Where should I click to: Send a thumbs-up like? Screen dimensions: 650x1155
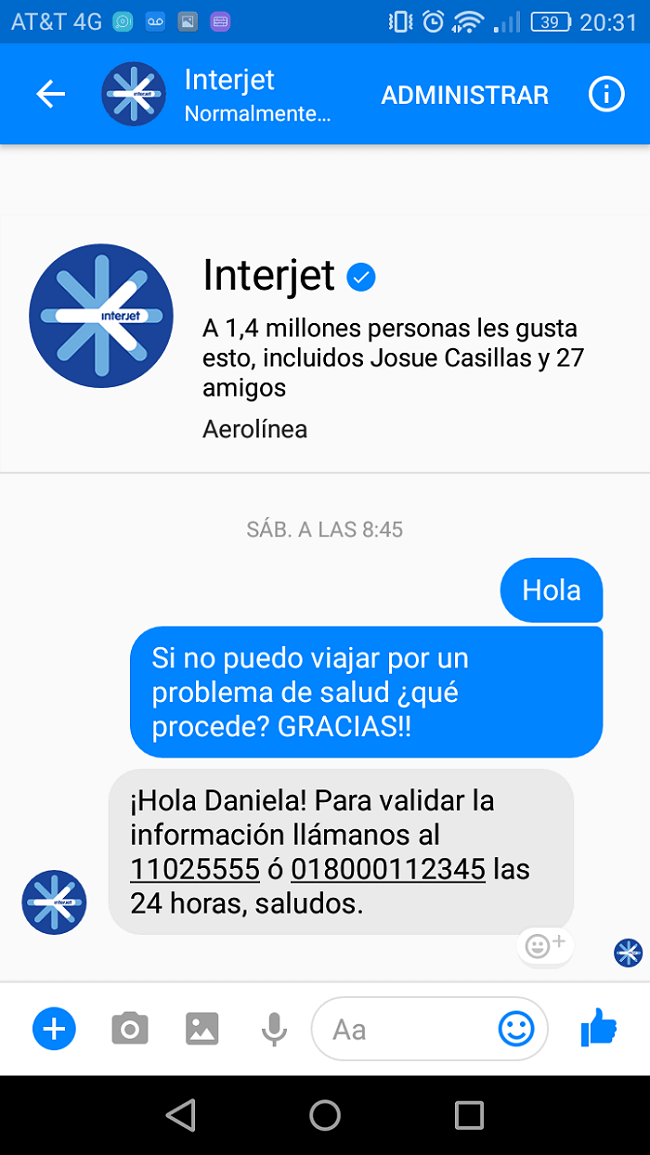599,1027
